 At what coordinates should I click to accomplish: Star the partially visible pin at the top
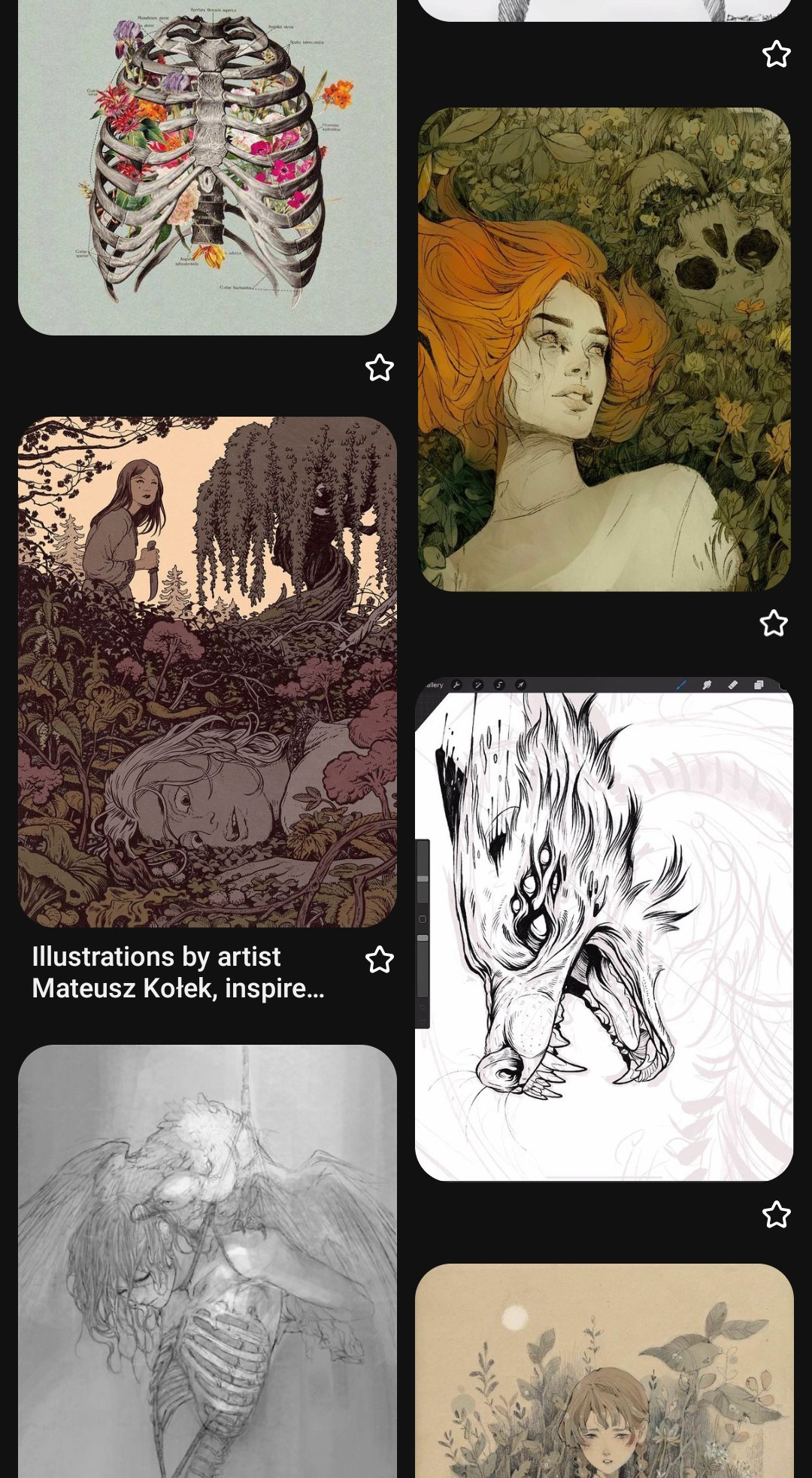(x=776, y=54)
